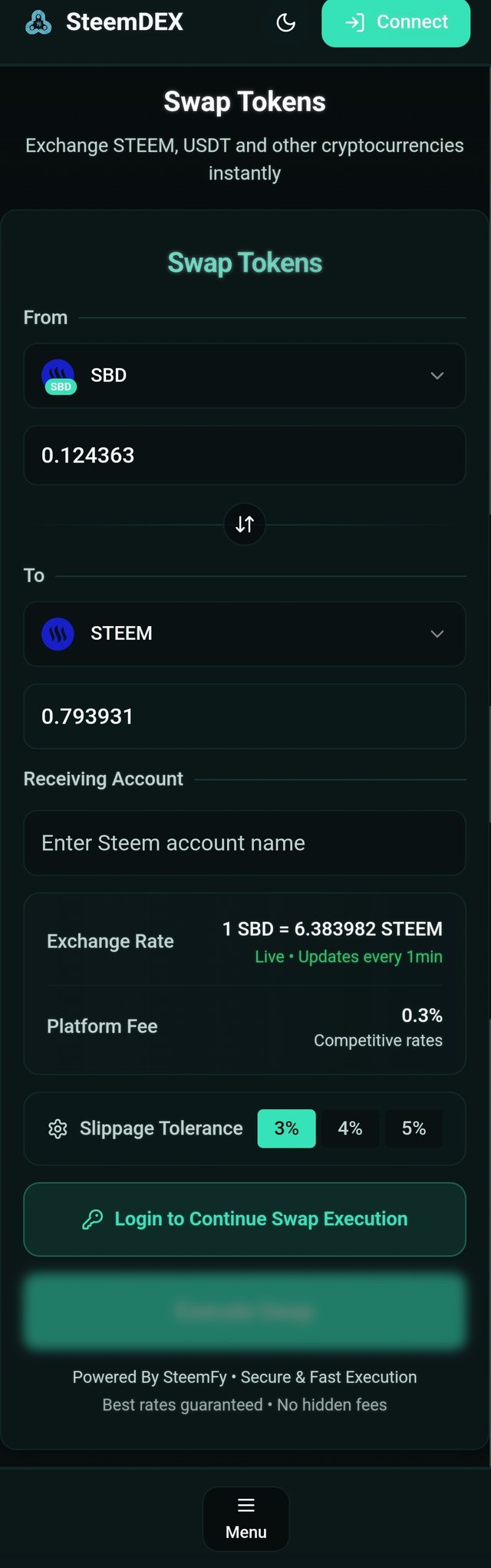The image size is (491, 1568).
Task: Swap the From and To tokens
Action: pos(245,524)
